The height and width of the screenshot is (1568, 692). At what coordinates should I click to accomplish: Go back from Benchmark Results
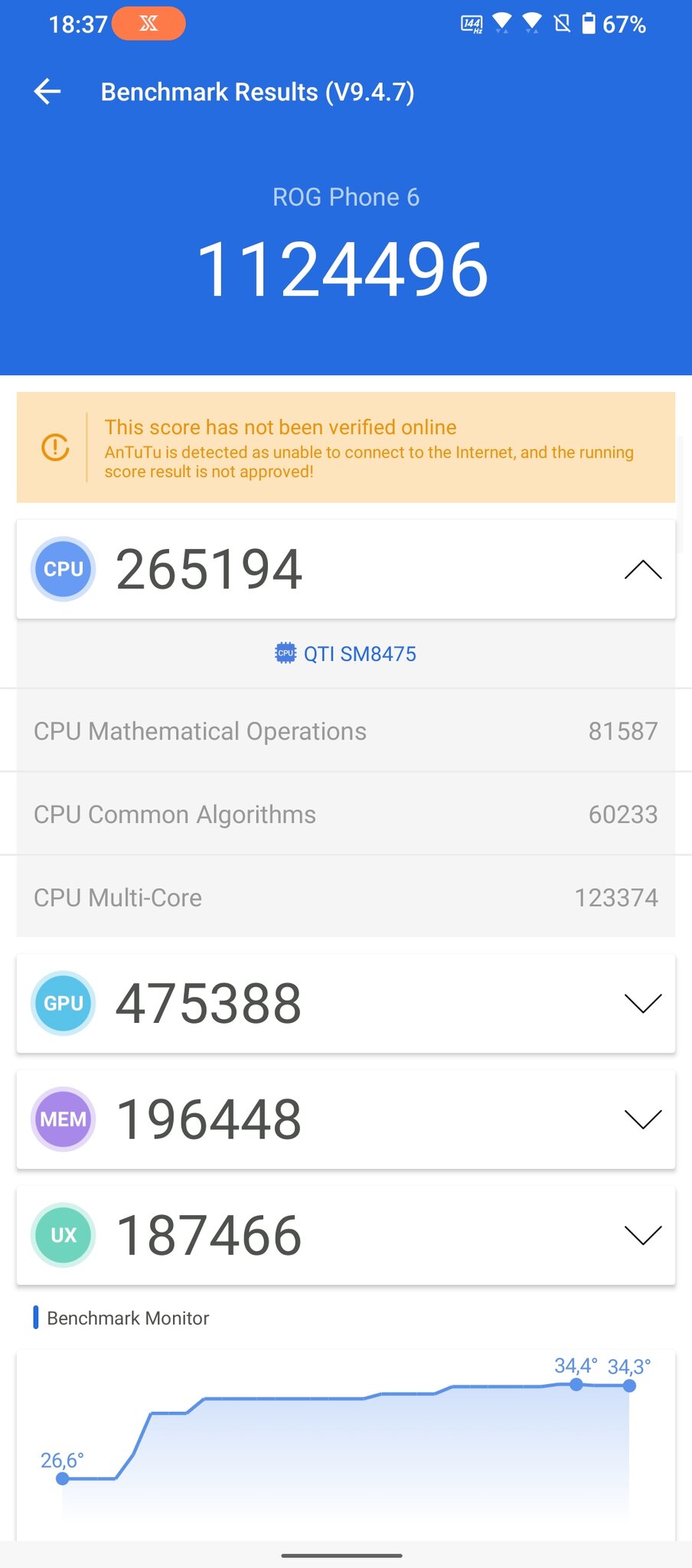(x=47, y=92)
